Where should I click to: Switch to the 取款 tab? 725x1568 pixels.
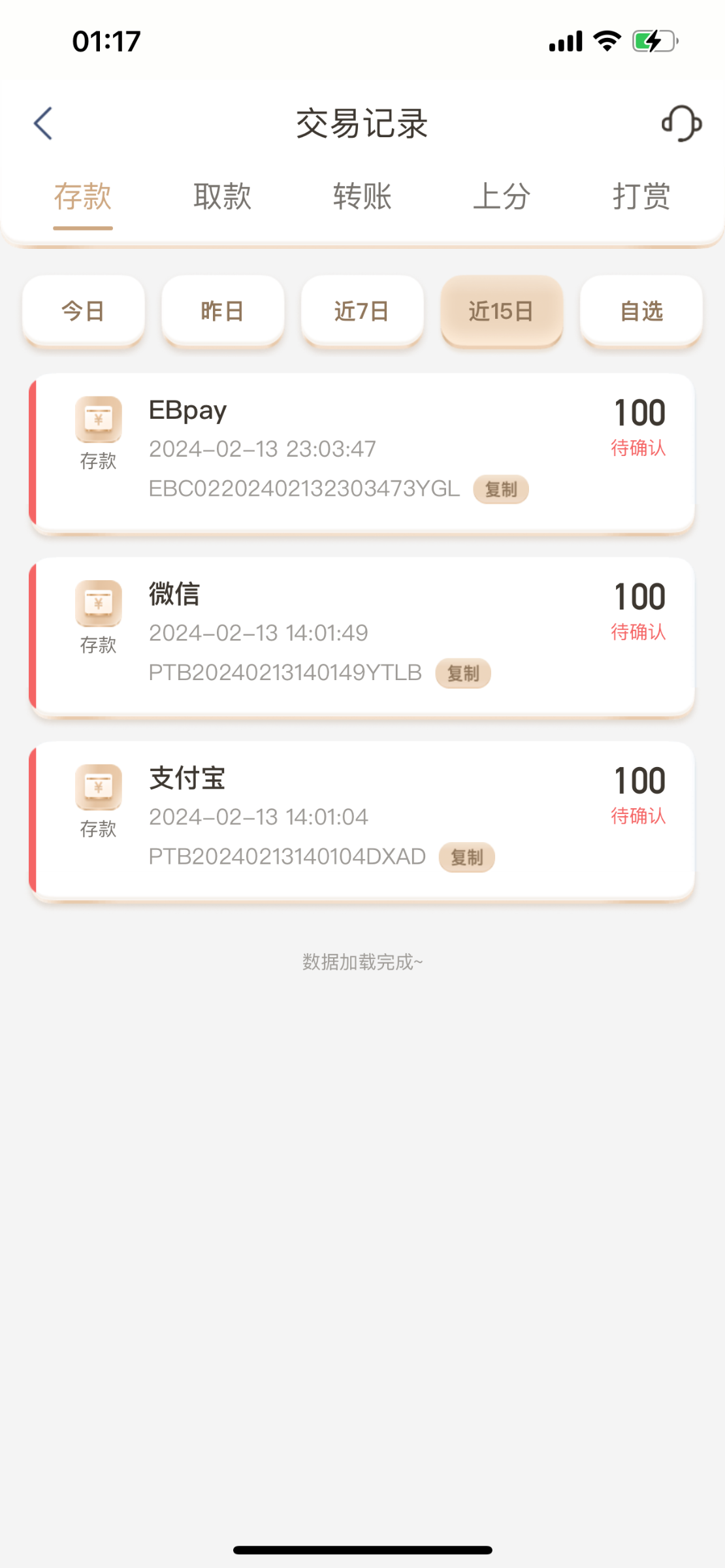222,197
